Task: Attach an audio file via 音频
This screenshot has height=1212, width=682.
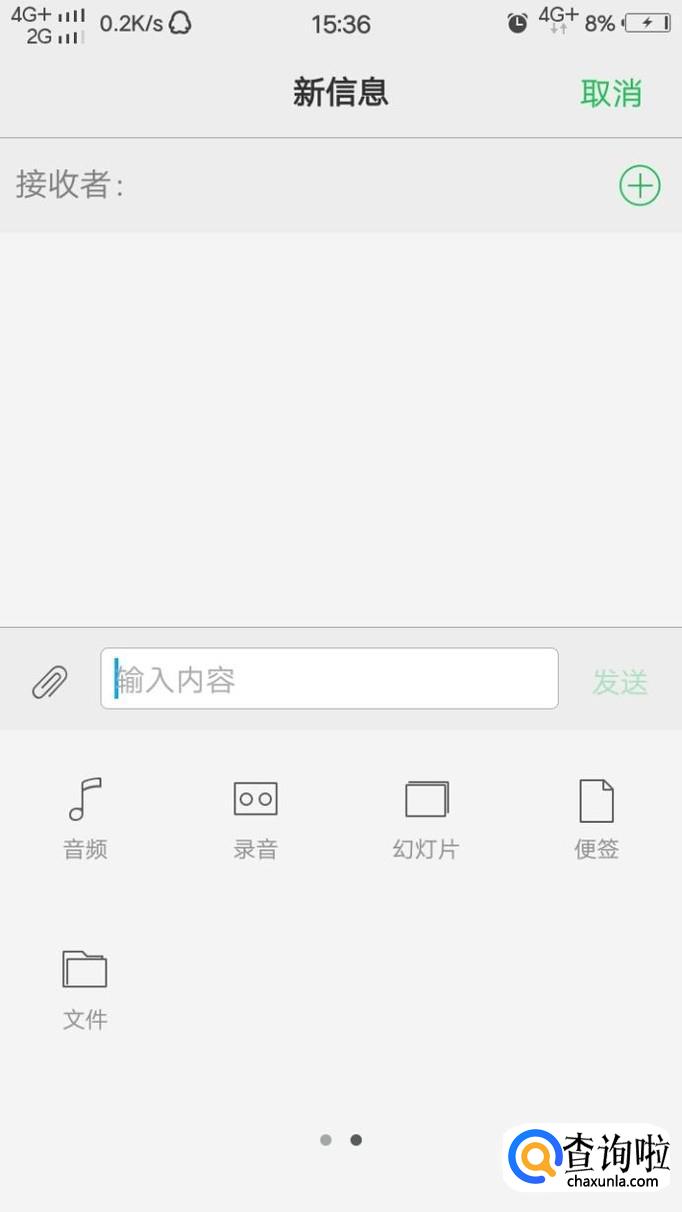Action: pos(85,818)
